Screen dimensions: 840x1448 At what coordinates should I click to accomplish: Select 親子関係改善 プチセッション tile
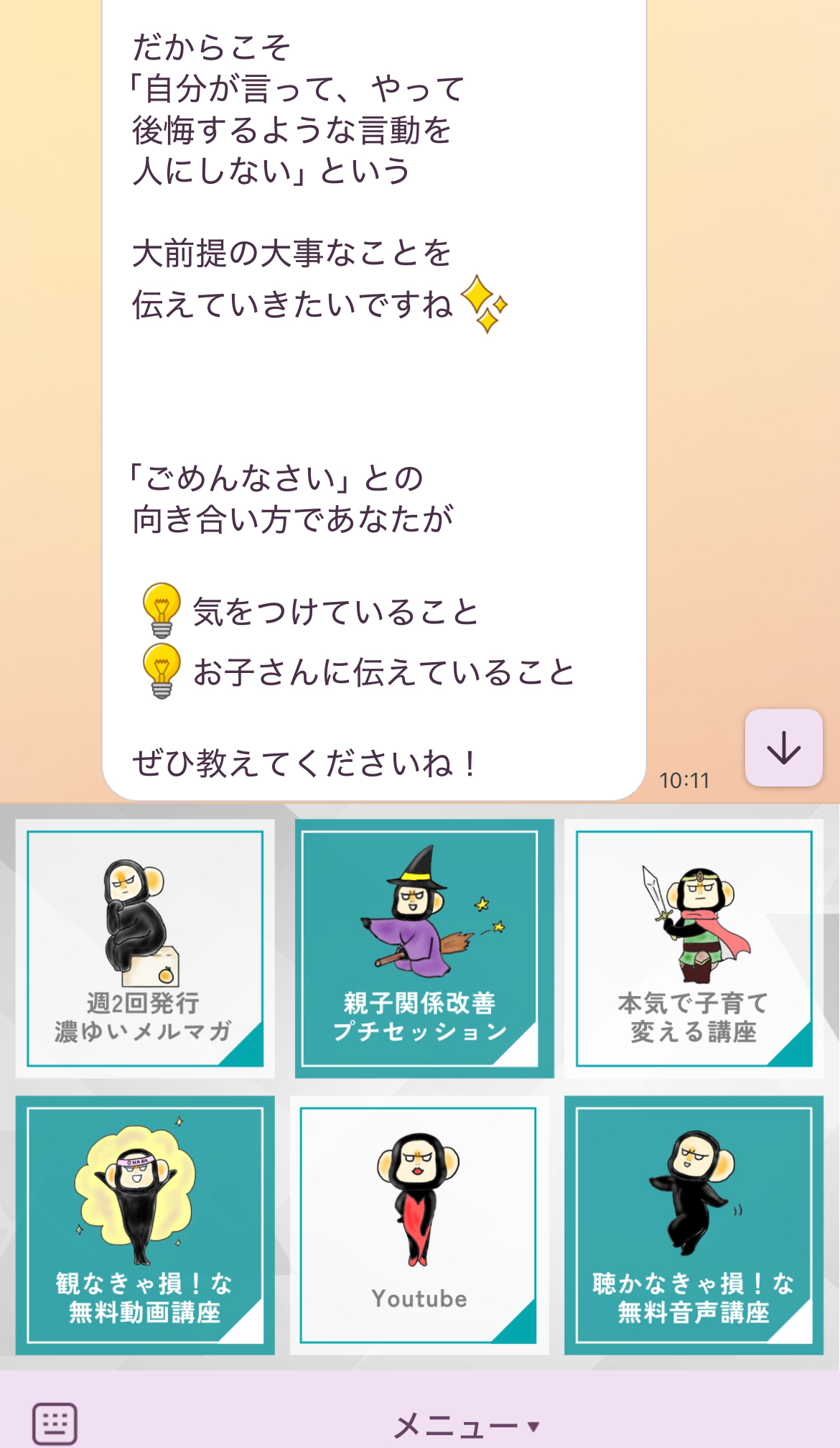[x=424, y=948]
